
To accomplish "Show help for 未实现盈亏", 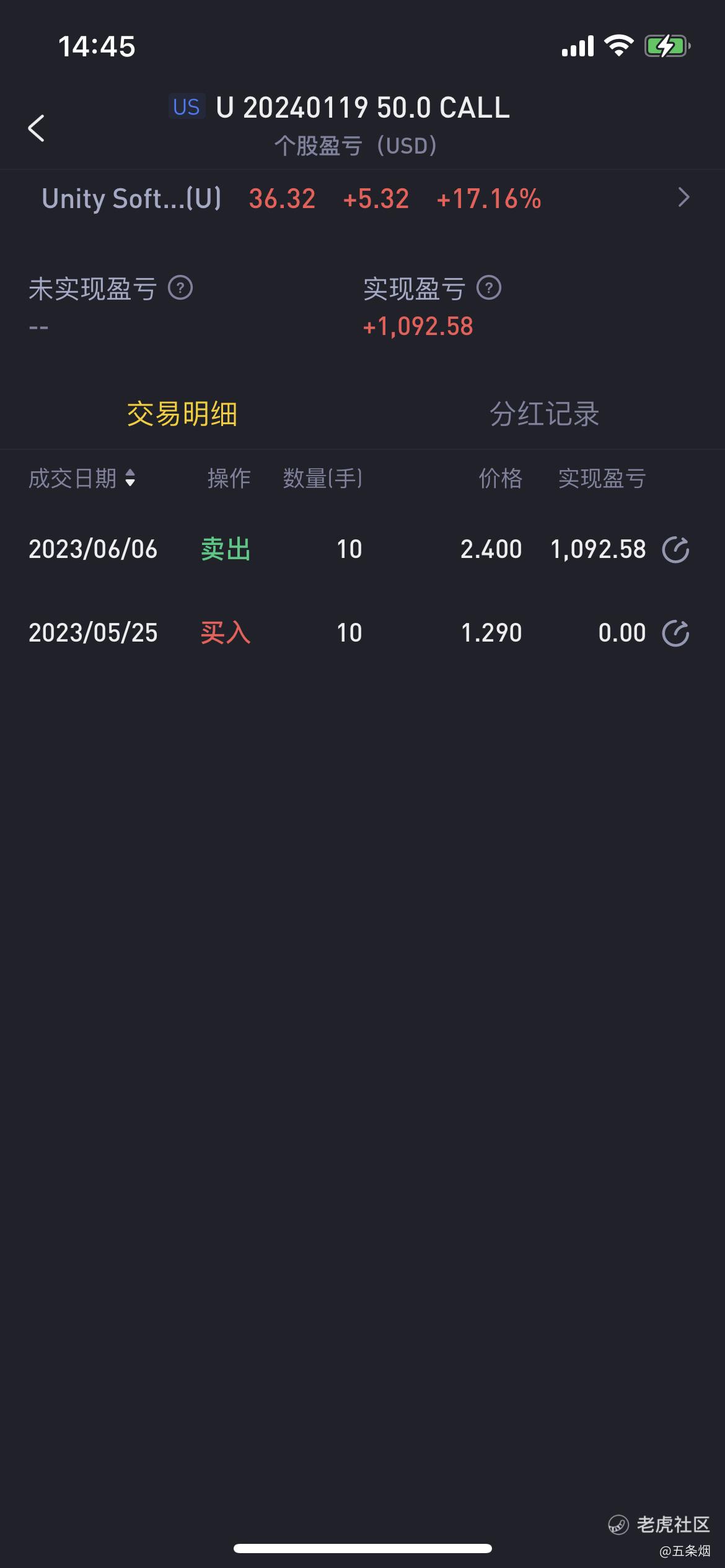I will (x=180, y=288).
